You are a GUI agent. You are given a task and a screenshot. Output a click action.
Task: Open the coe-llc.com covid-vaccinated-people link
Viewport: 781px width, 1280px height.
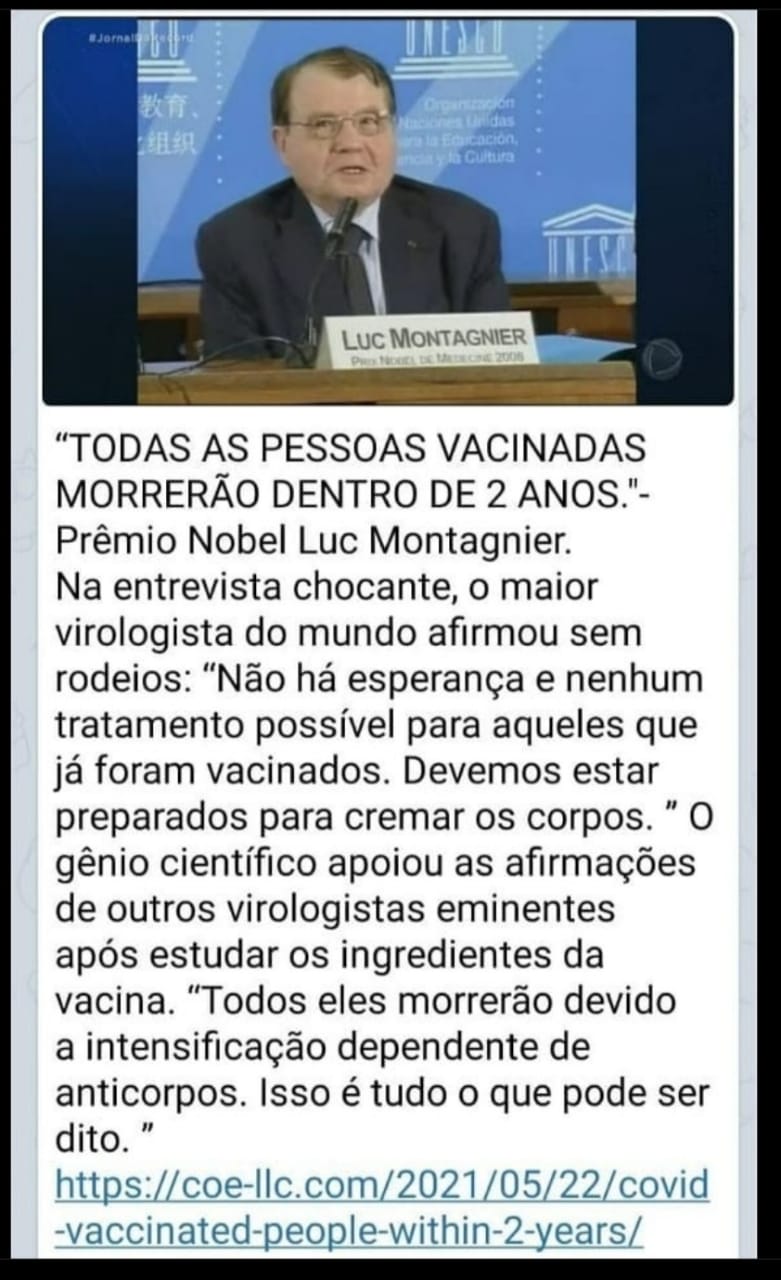[381, 1186]
